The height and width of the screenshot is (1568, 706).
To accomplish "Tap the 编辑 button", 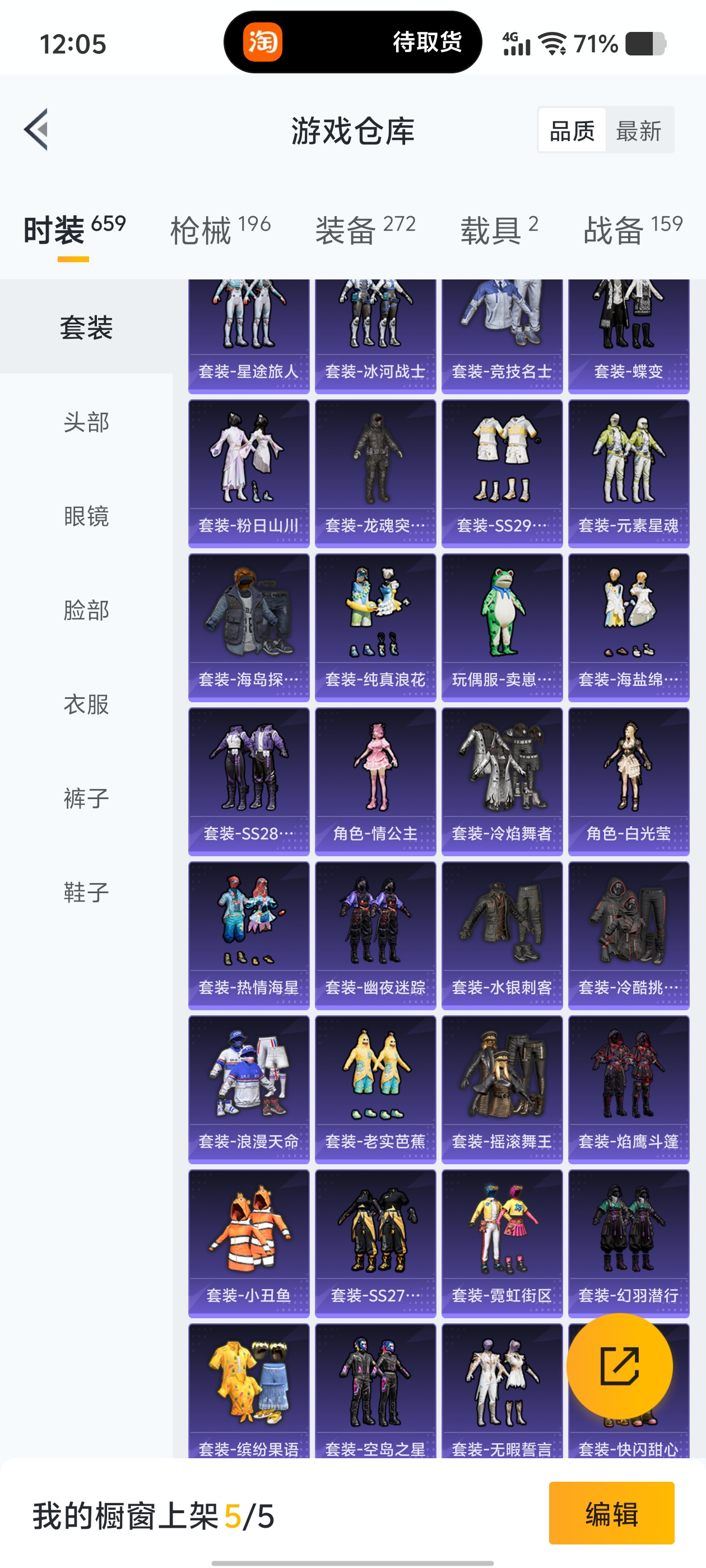I will point(611,1513).
